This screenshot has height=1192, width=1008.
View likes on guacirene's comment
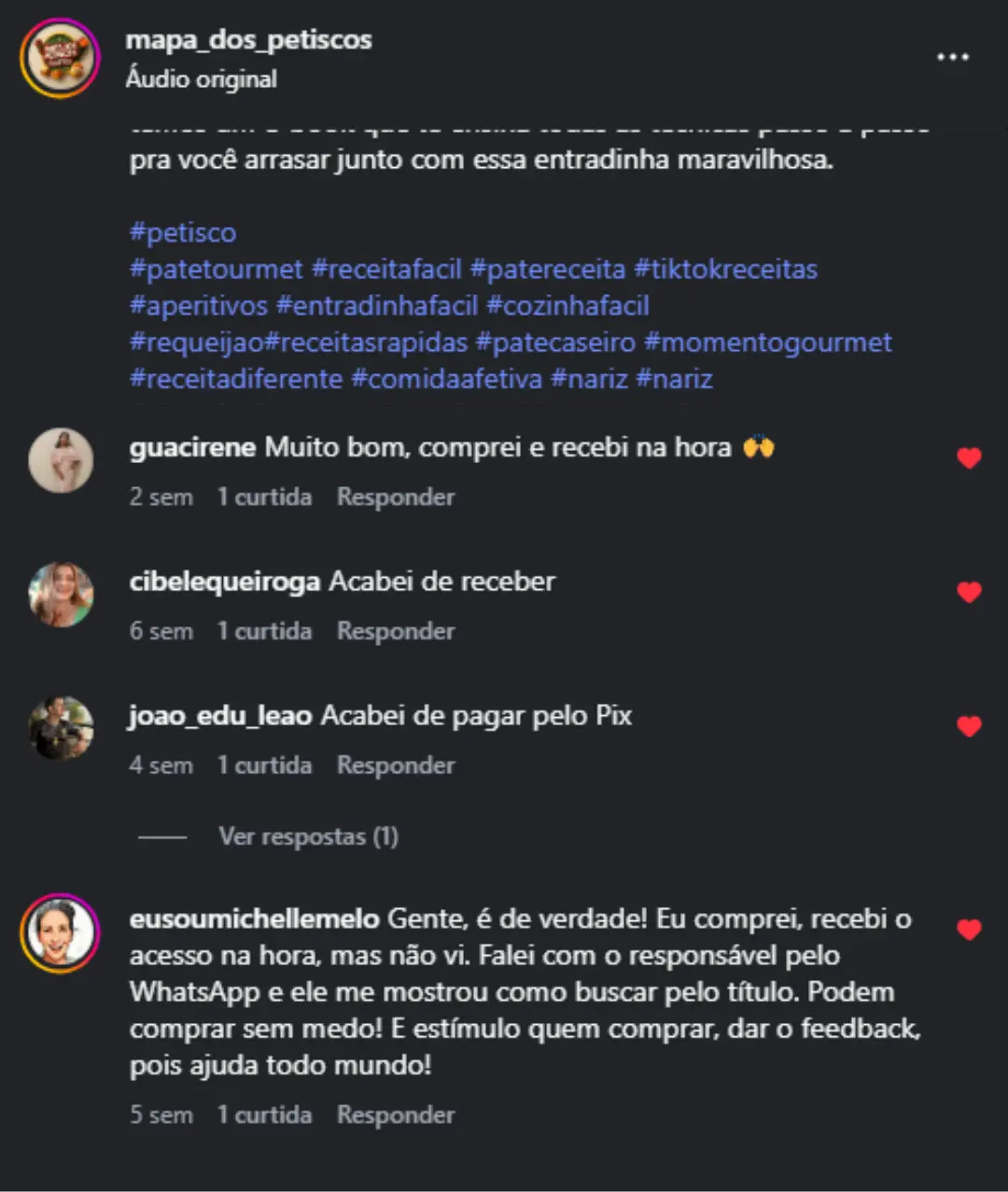click(264, 497)
